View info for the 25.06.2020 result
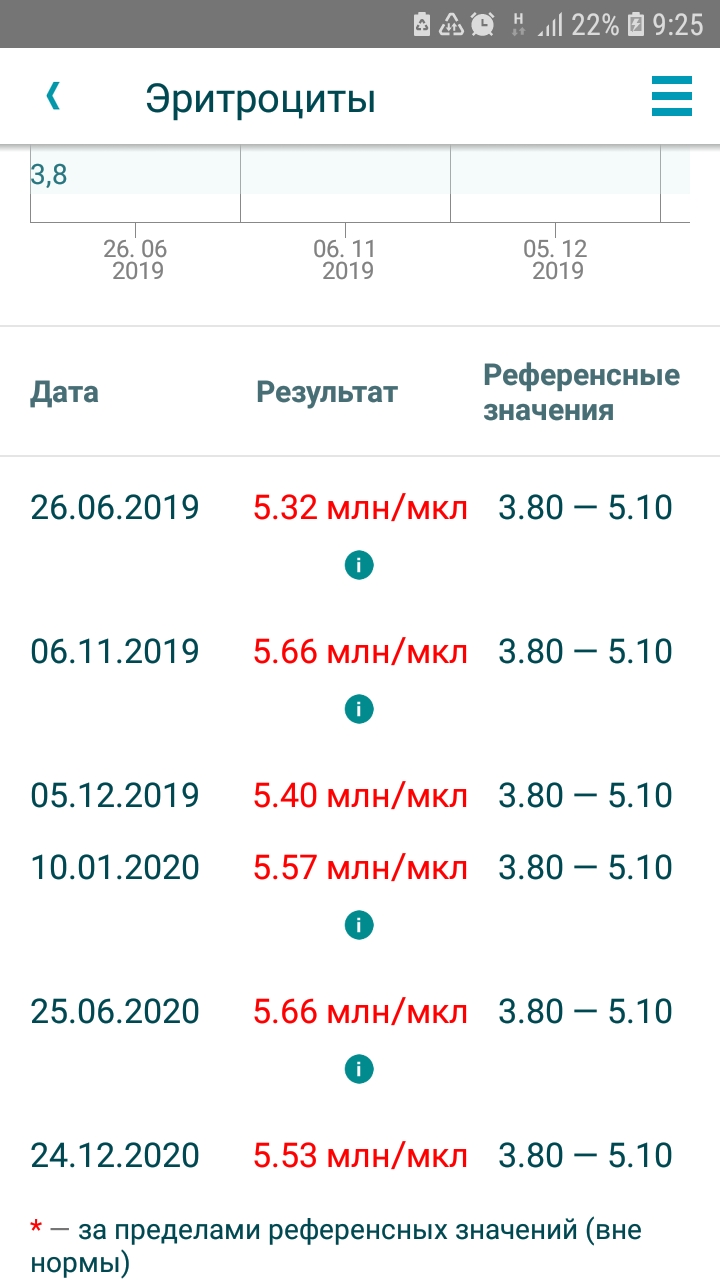The image size is (720, 1280). [359, 1069]
